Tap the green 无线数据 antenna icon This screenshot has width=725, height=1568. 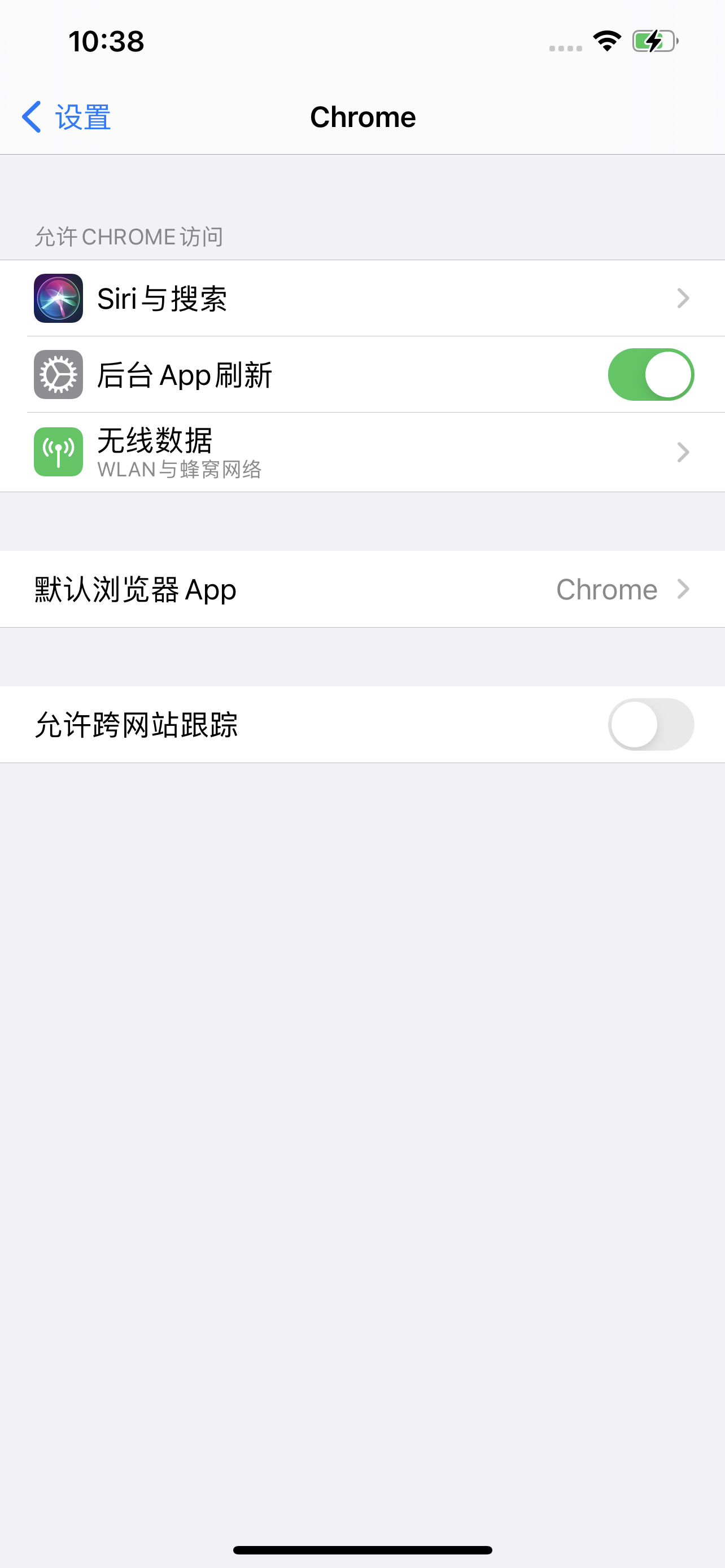tap(58, 452)
